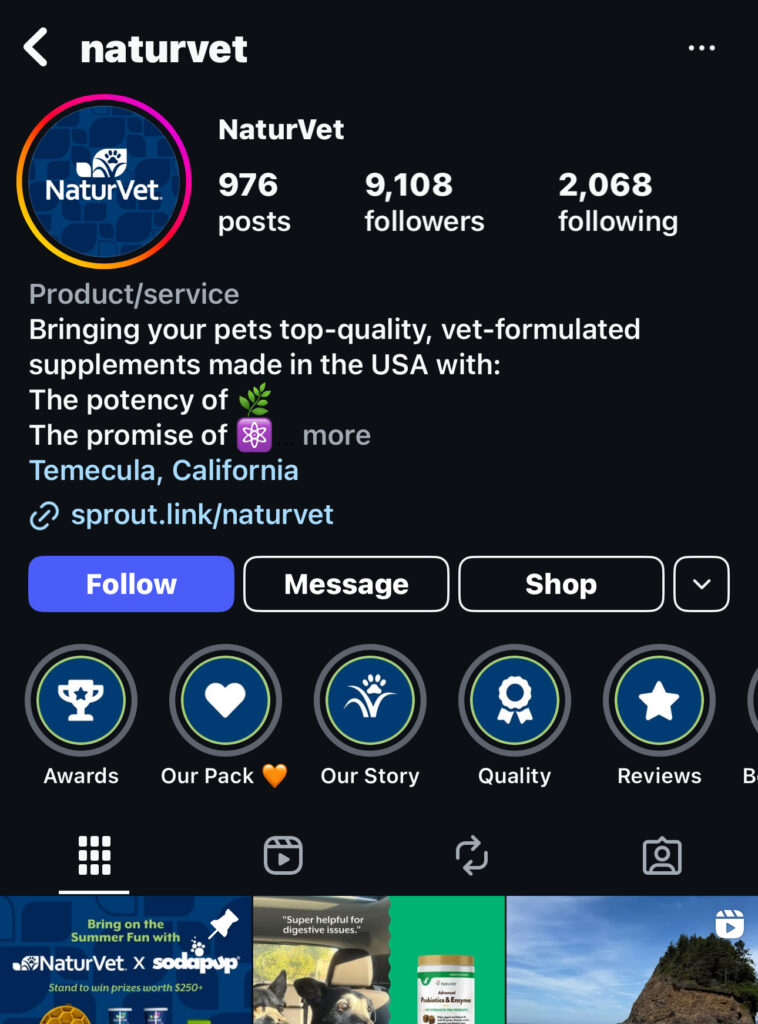Viewport: 758px width, 1024px height.
Task: Open the pinned SodaPup giveaway post
Action: pyautogui.click(x=125, y=960)
